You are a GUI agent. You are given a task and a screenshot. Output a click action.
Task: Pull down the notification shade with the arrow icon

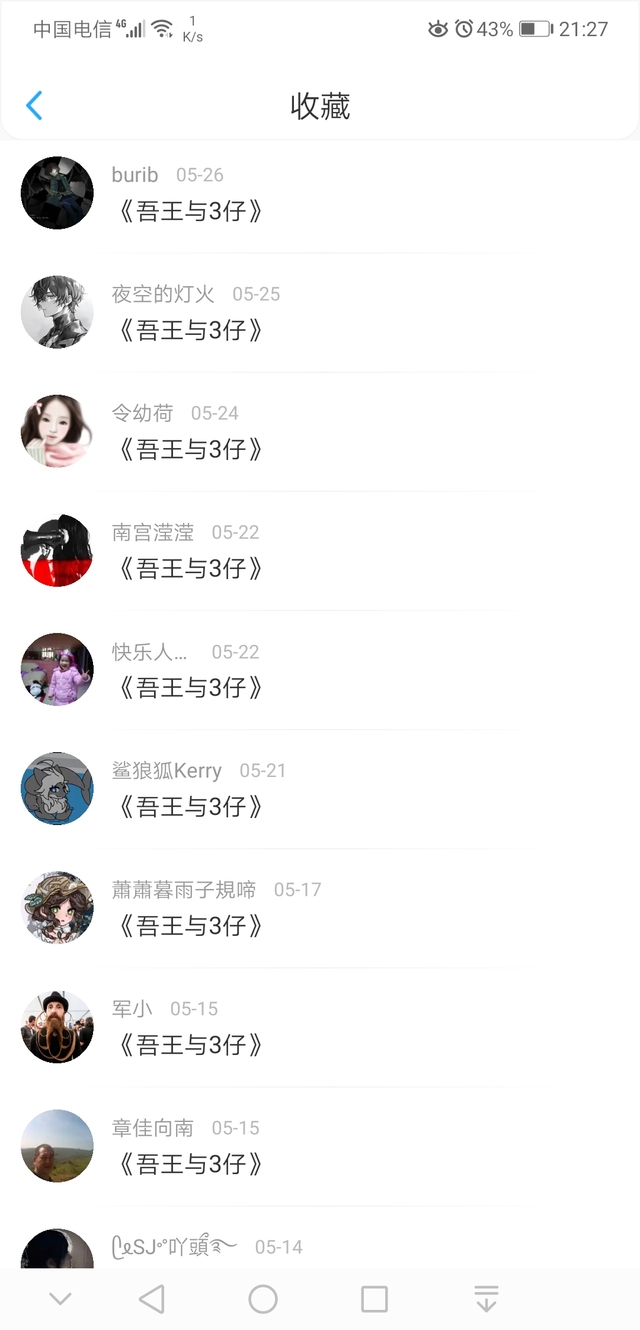[x=486, y=1299]
